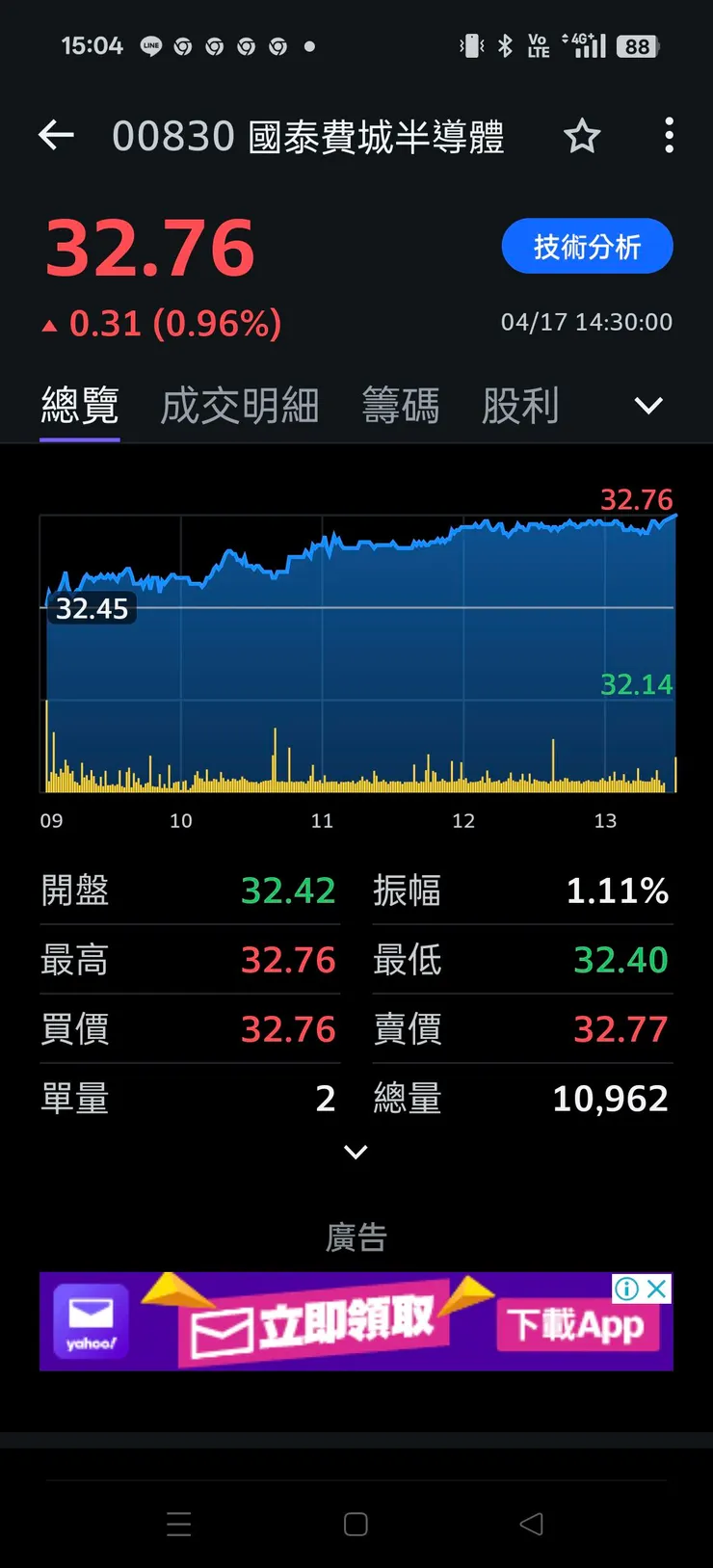This screenshot has width=713, height=1568.
Task: Click the back arrow to leave stock page
Action: tap(56, 136)
